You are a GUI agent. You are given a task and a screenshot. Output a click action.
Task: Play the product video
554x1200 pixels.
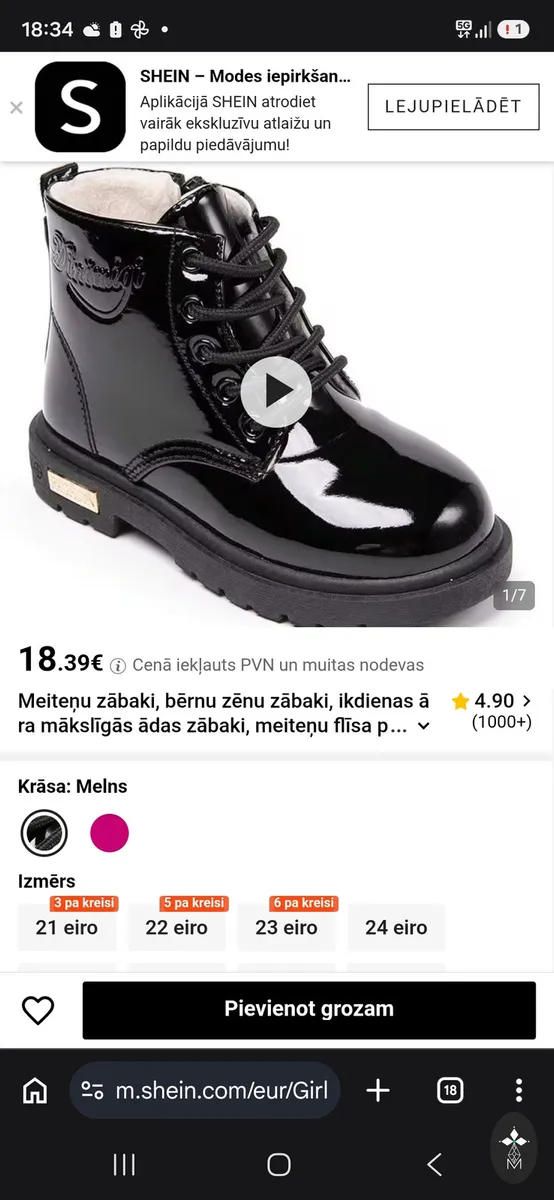(x=276, y=391)
